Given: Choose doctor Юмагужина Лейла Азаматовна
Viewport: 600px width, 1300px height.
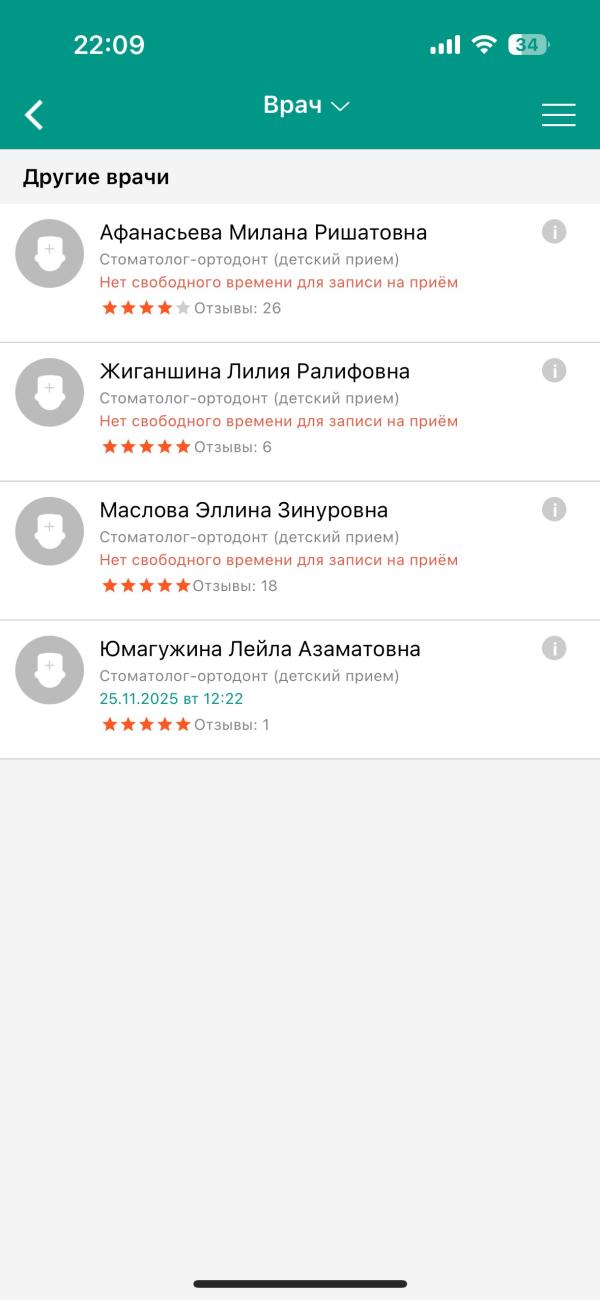Looking at the screenshot, I should coord(300,690).
